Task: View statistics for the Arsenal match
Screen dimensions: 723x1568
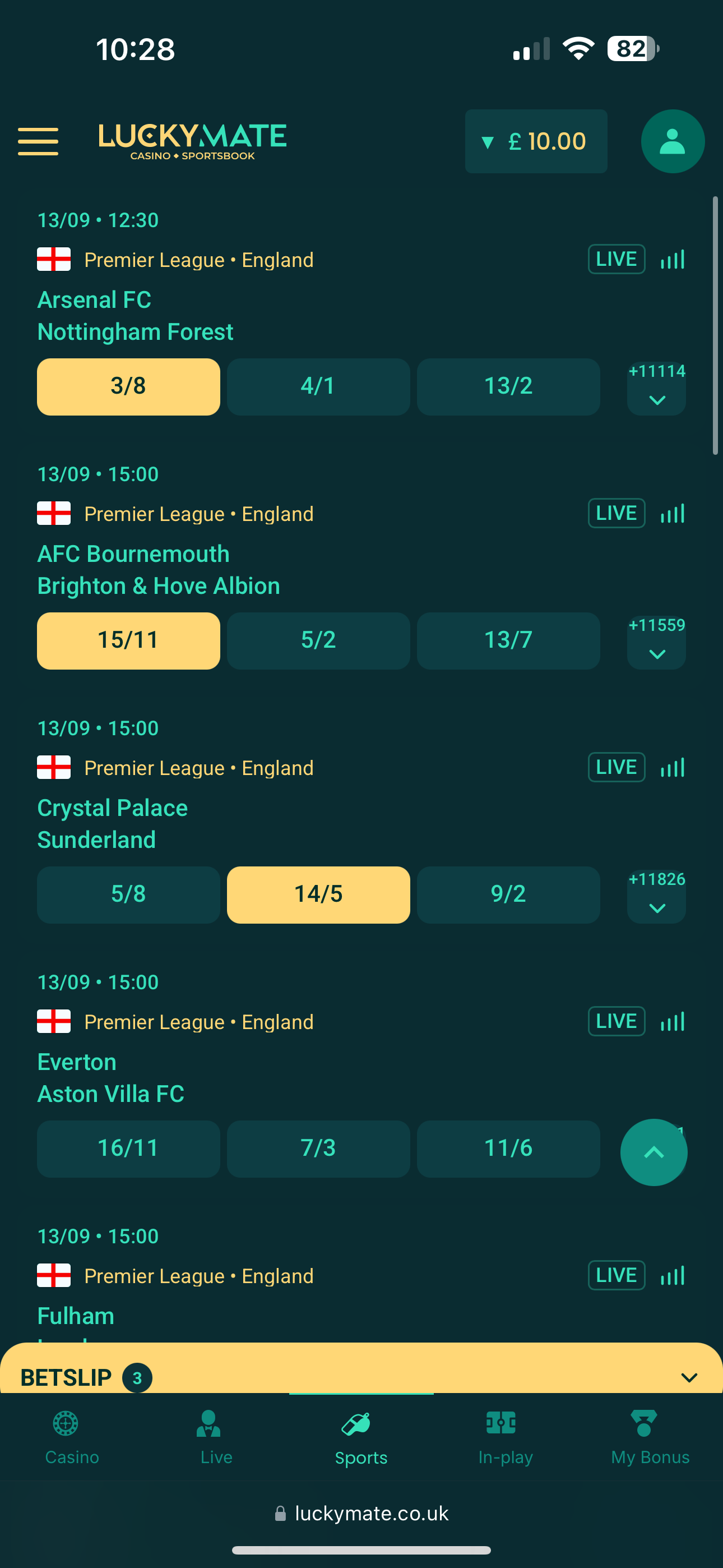Action: [672, 259]
